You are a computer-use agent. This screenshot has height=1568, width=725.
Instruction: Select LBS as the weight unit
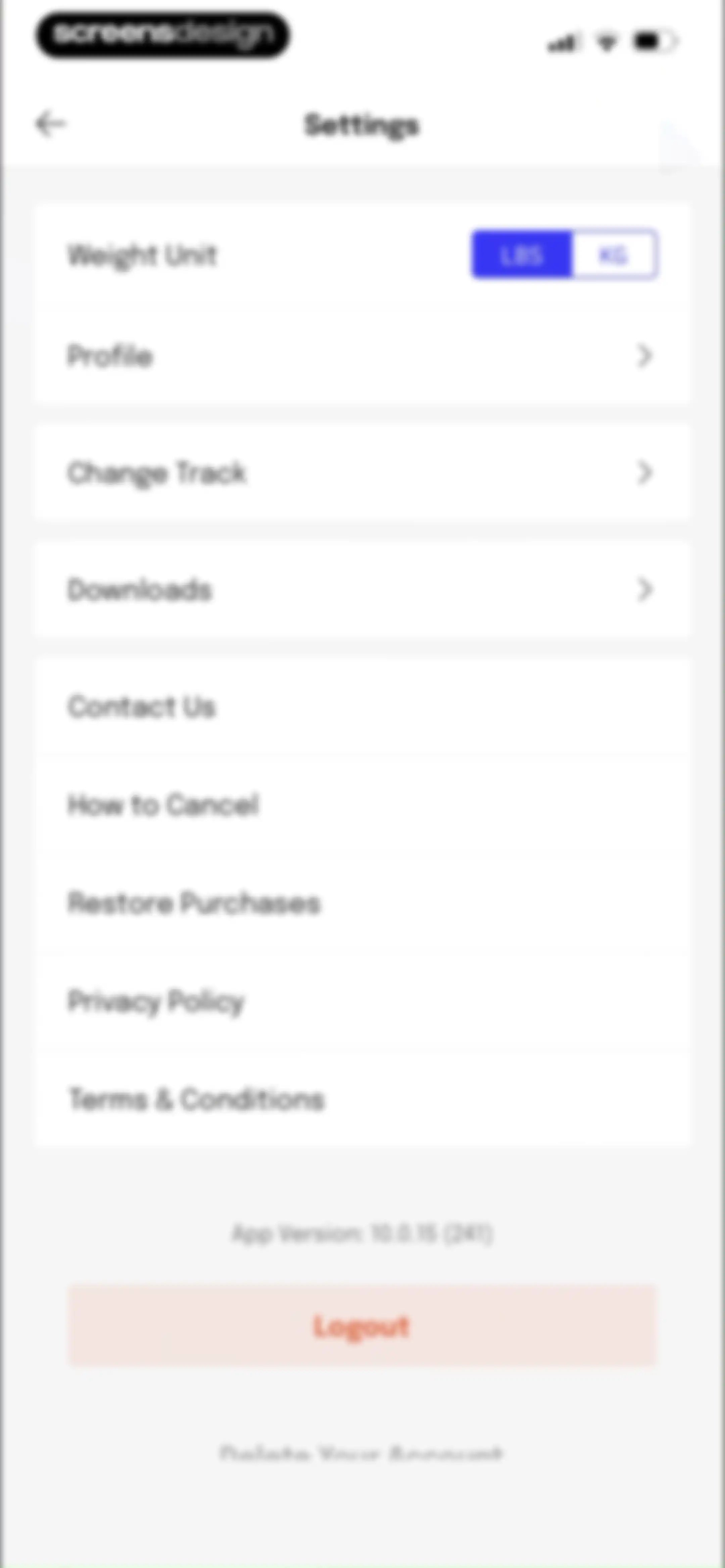click(522, 255)
